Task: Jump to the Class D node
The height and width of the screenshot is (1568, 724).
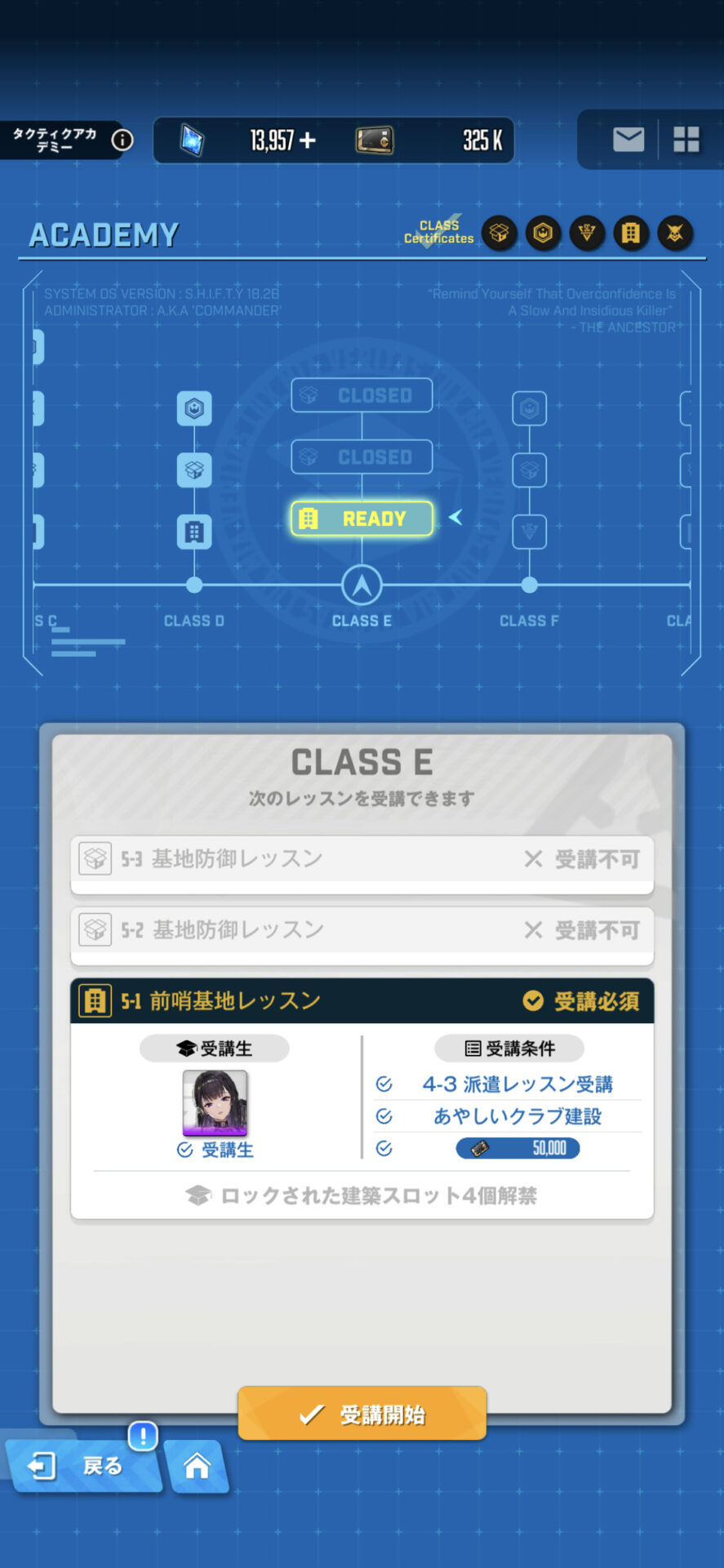Action: coord(194,585)
